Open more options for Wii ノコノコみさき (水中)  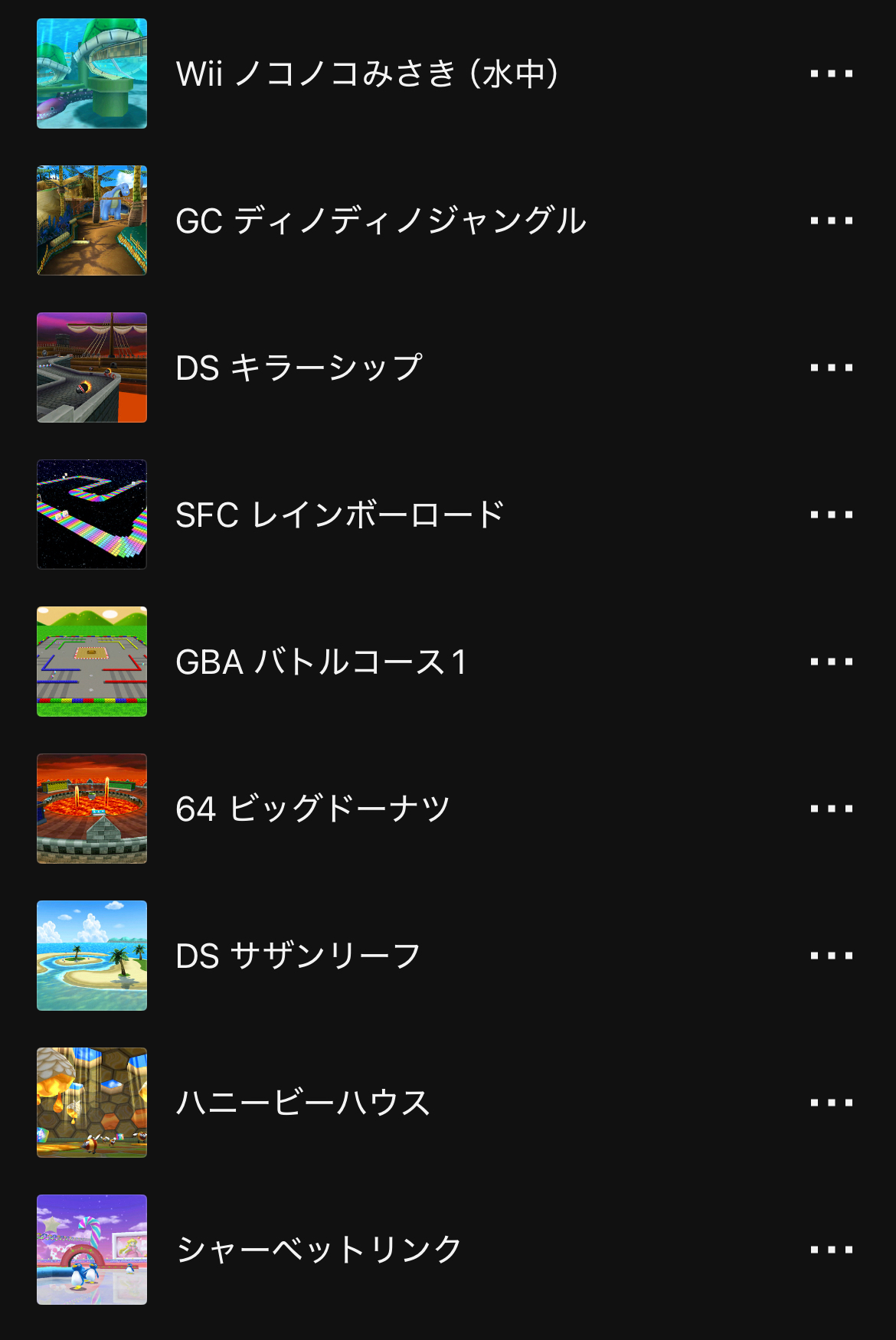point(831,74)
